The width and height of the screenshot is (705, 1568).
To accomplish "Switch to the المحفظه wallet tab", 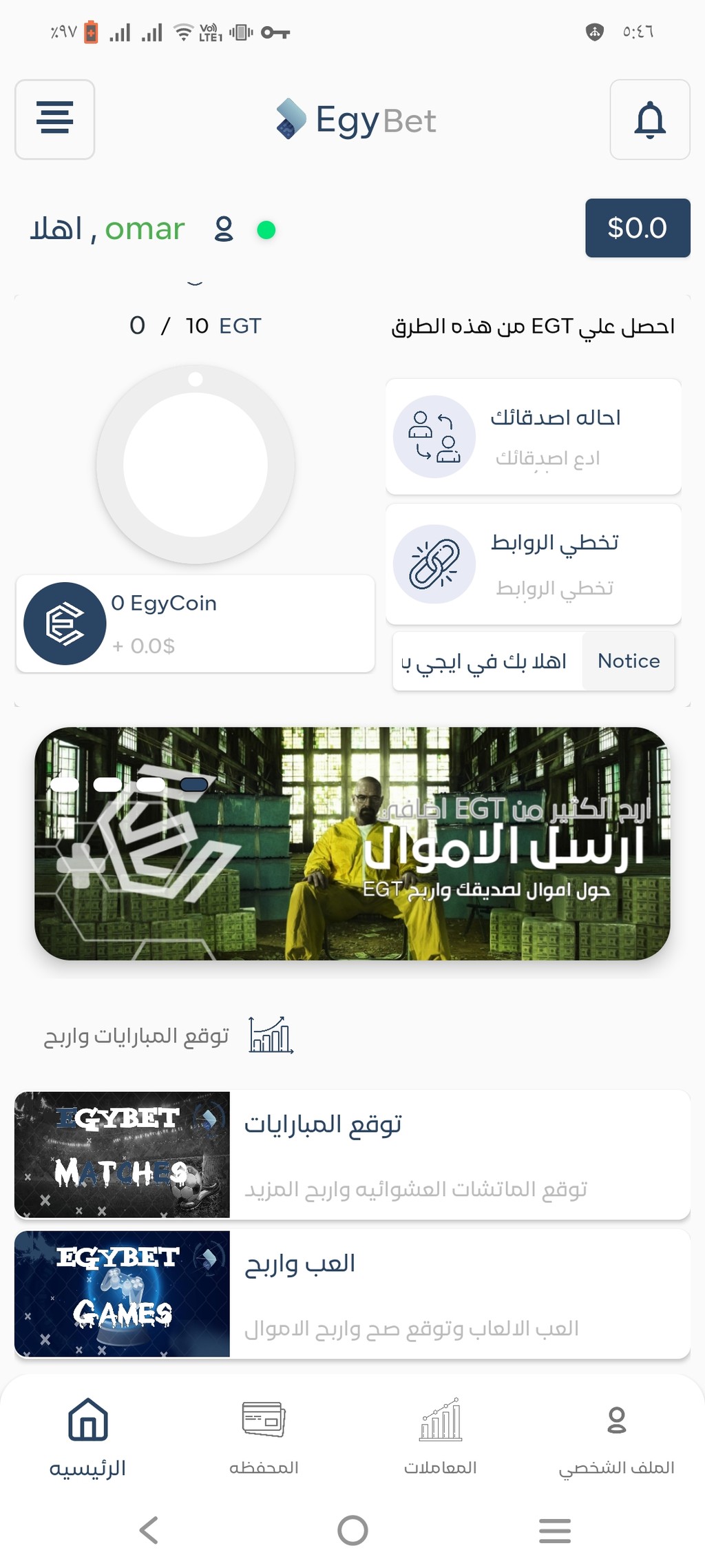I will (264, 1438).
